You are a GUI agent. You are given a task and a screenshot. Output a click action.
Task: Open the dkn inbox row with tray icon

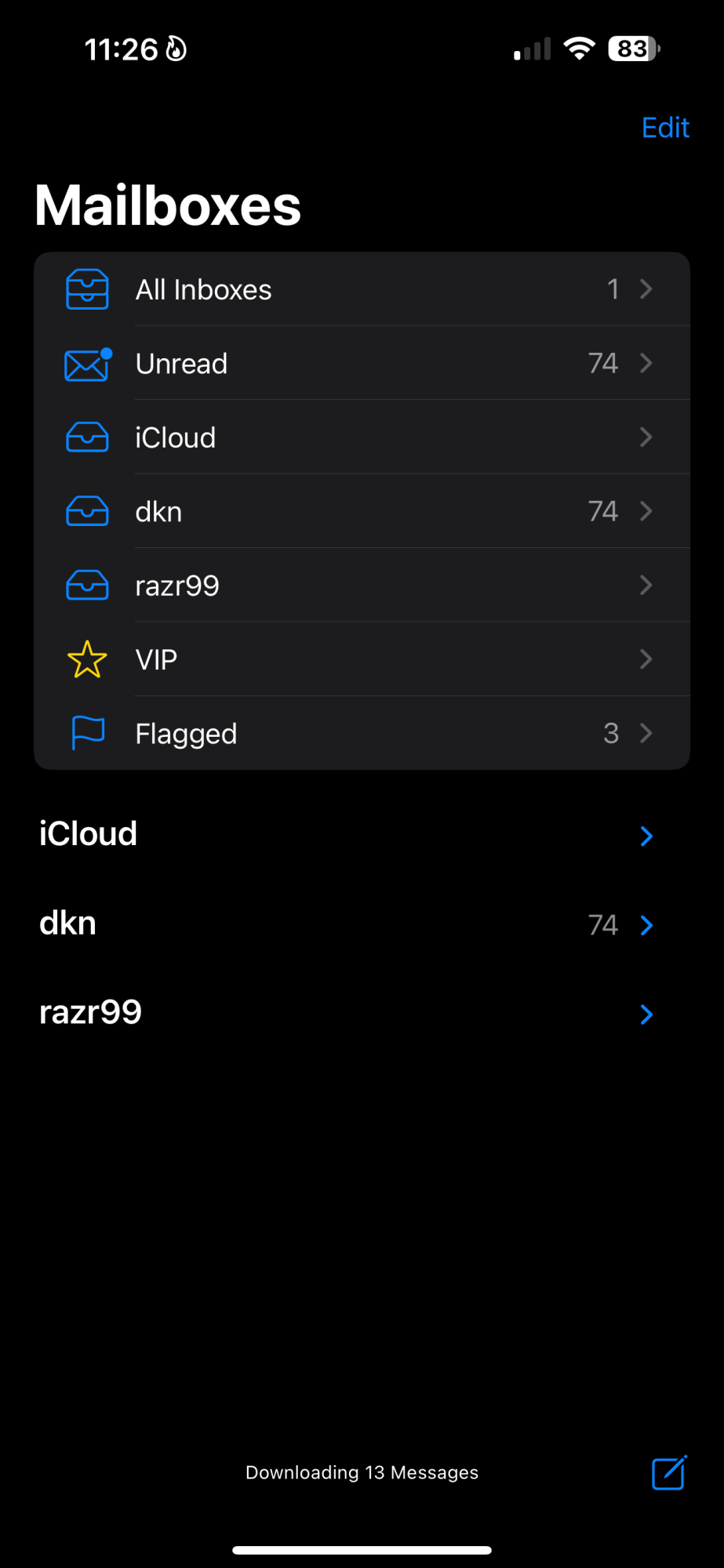pos(361,511)
